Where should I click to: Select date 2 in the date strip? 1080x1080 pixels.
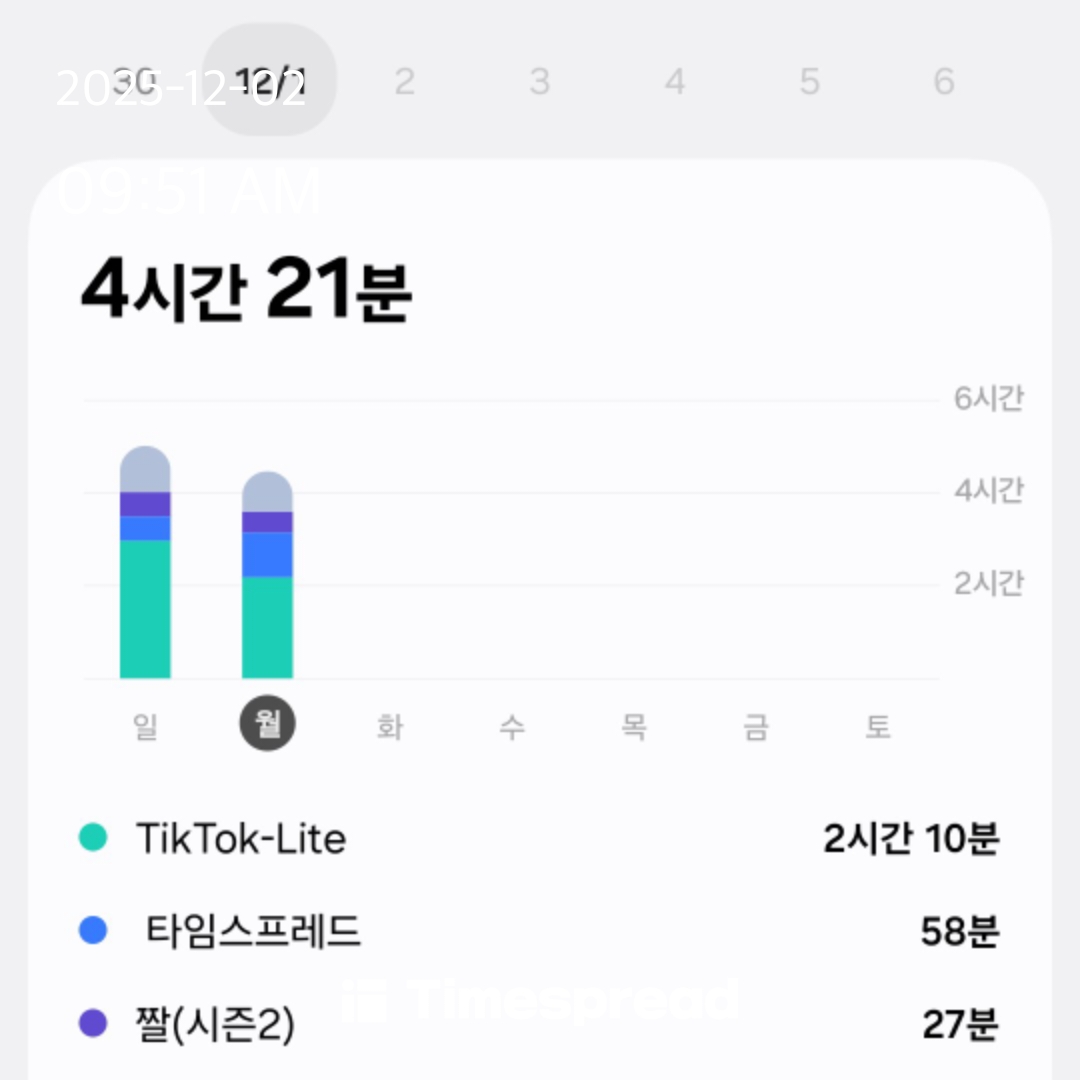coord(404,82)
